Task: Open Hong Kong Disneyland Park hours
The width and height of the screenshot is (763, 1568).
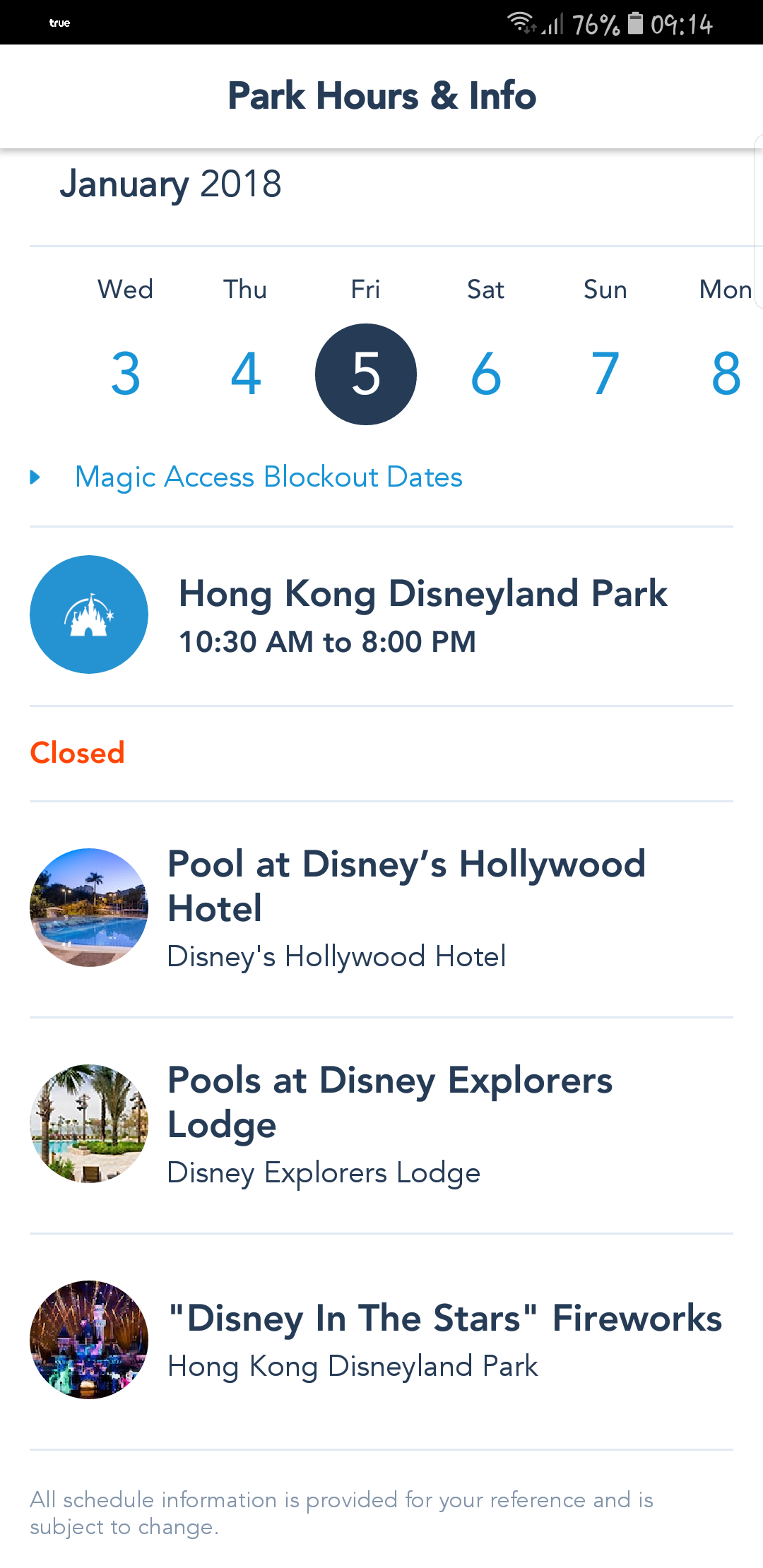Action: pos(381,615)
